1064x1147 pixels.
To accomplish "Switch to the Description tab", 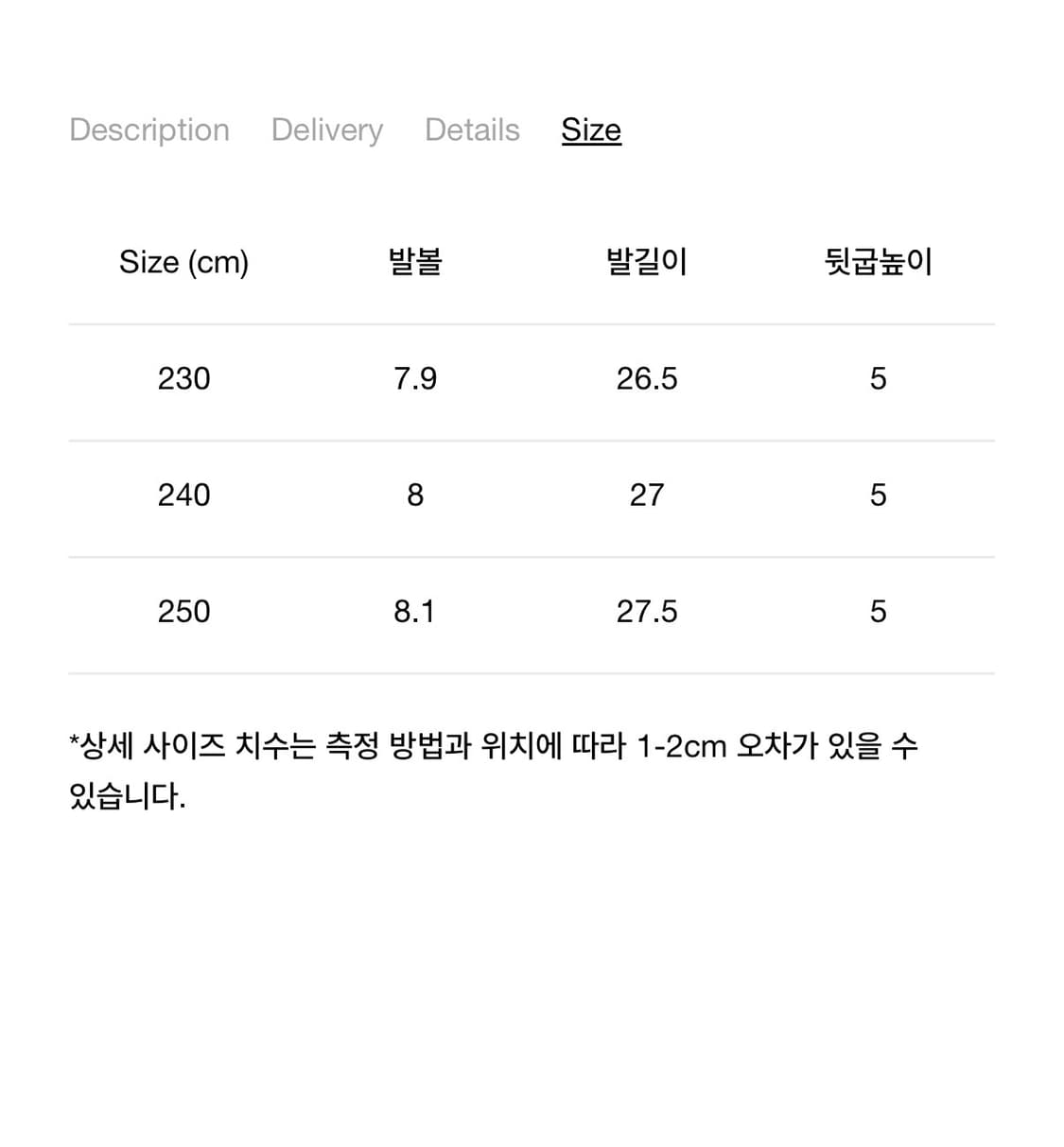I will click(x=148, y=130).
